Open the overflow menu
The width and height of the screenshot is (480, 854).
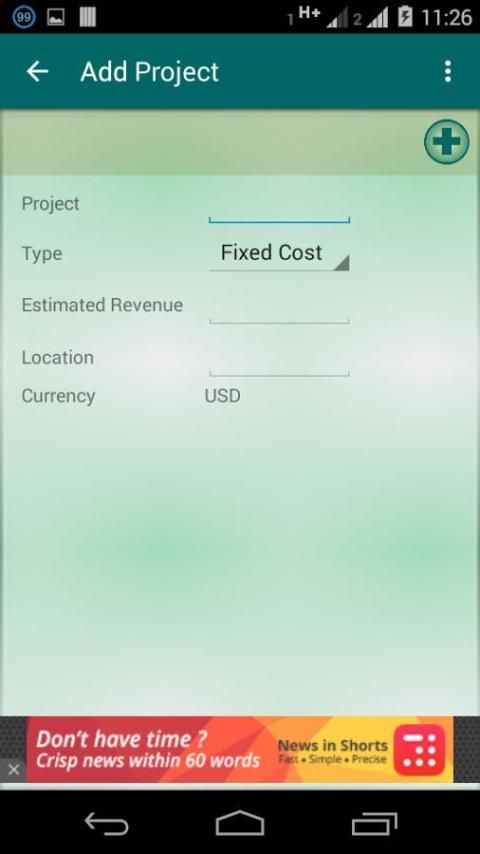[x=447, y=71]
